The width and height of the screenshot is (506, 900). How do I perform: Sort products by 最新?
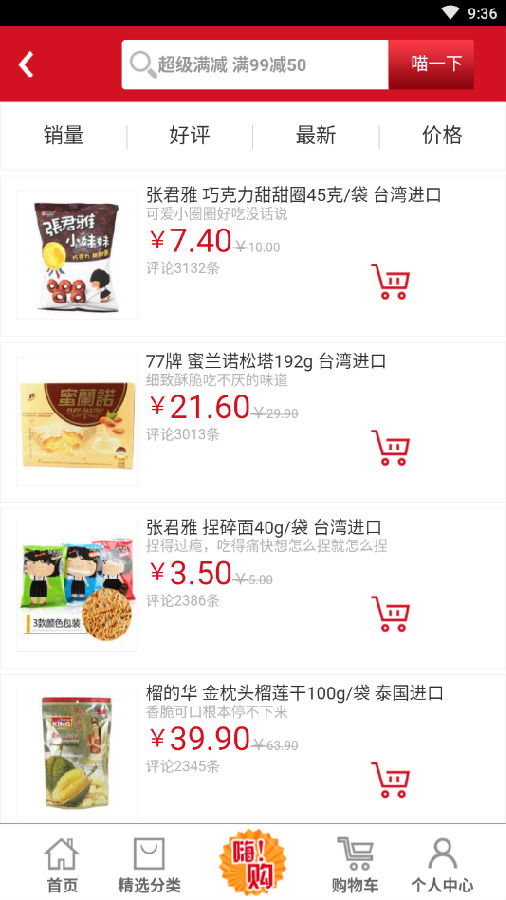pyautogui.click(x=316, y=135)
